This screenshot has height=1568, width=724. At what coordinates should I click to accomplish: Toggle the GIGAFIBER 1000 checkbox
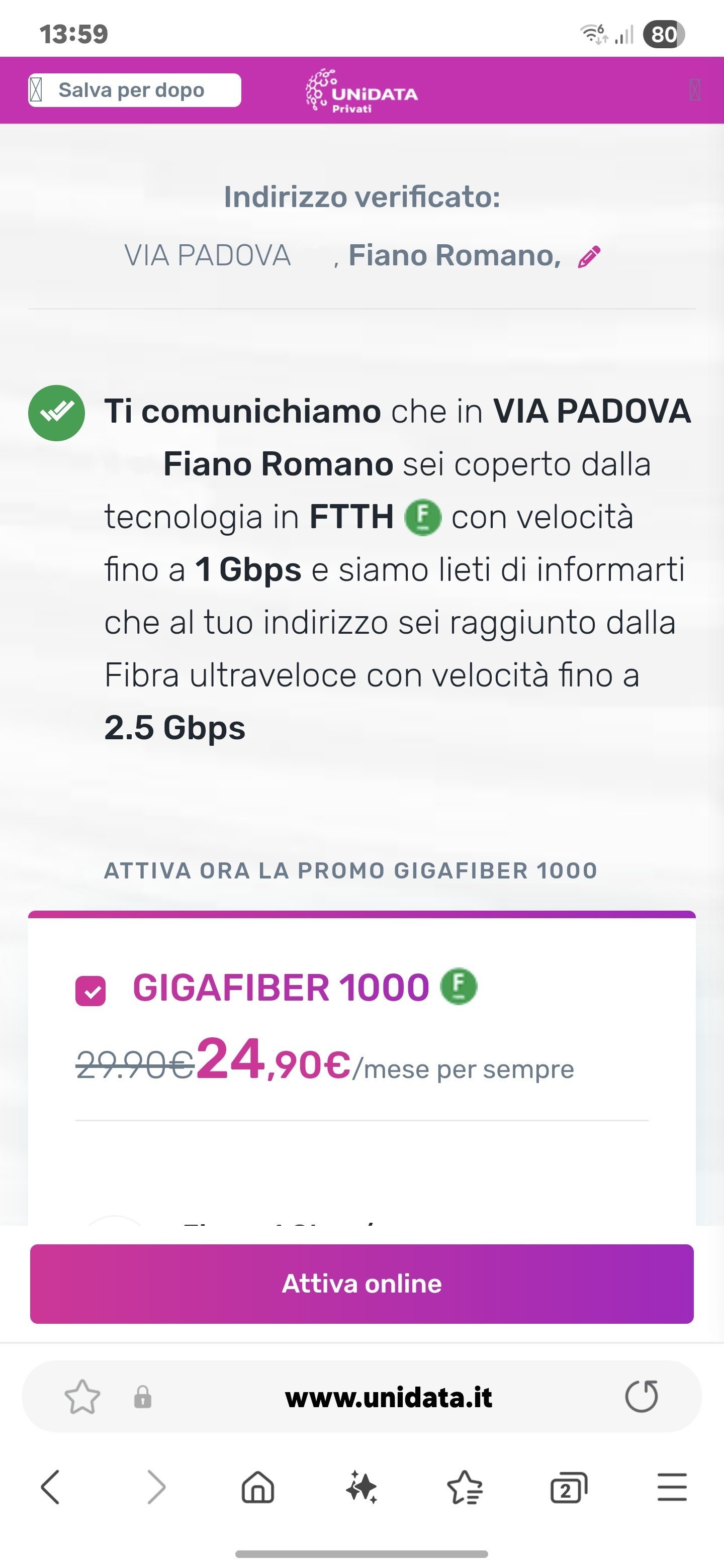click(90, 991)
